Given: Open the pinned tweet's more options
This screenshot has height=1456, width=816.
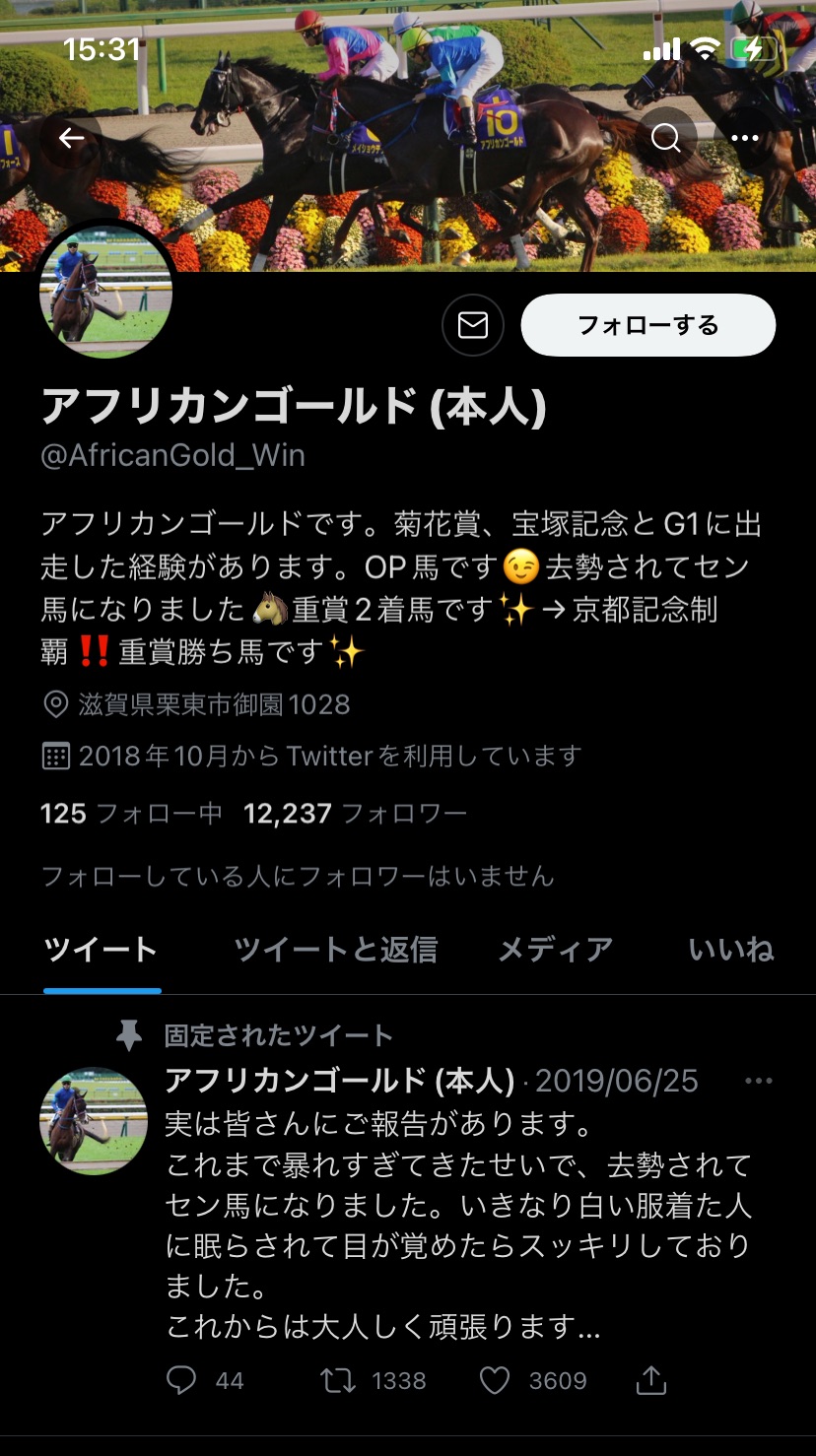Looking at the screenshot, I should point(759,1082).
